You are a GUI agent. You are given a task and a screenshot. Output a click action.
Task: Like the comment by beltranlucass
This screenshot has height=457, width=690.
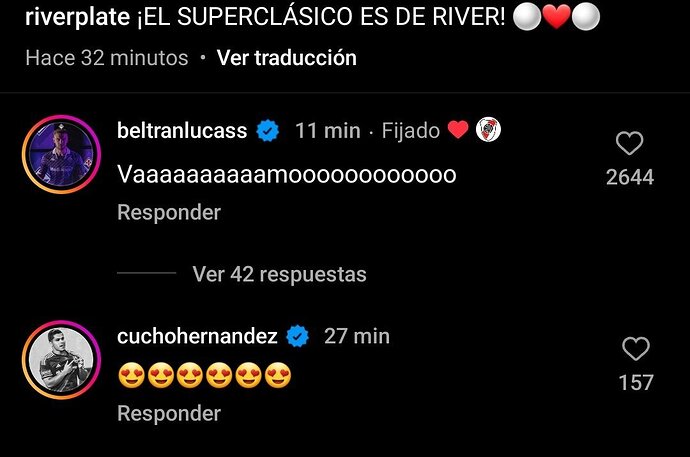click(629, 145)
